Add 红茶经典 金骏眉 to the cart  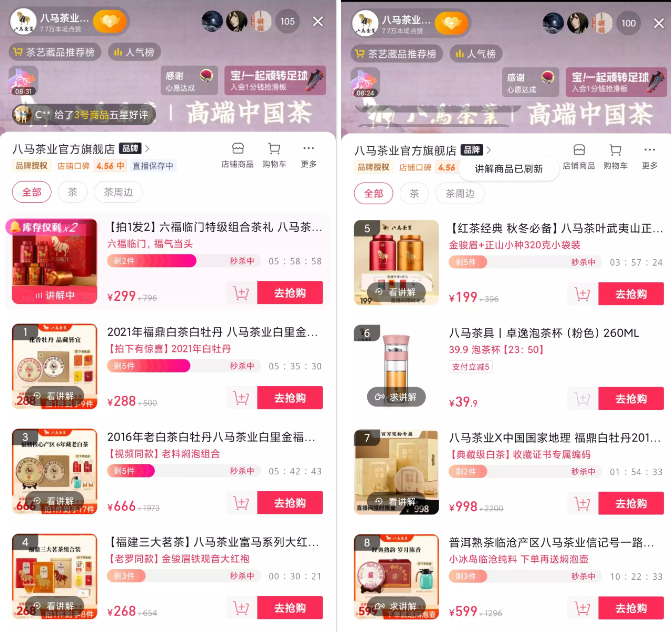click(x=582, y=294)
